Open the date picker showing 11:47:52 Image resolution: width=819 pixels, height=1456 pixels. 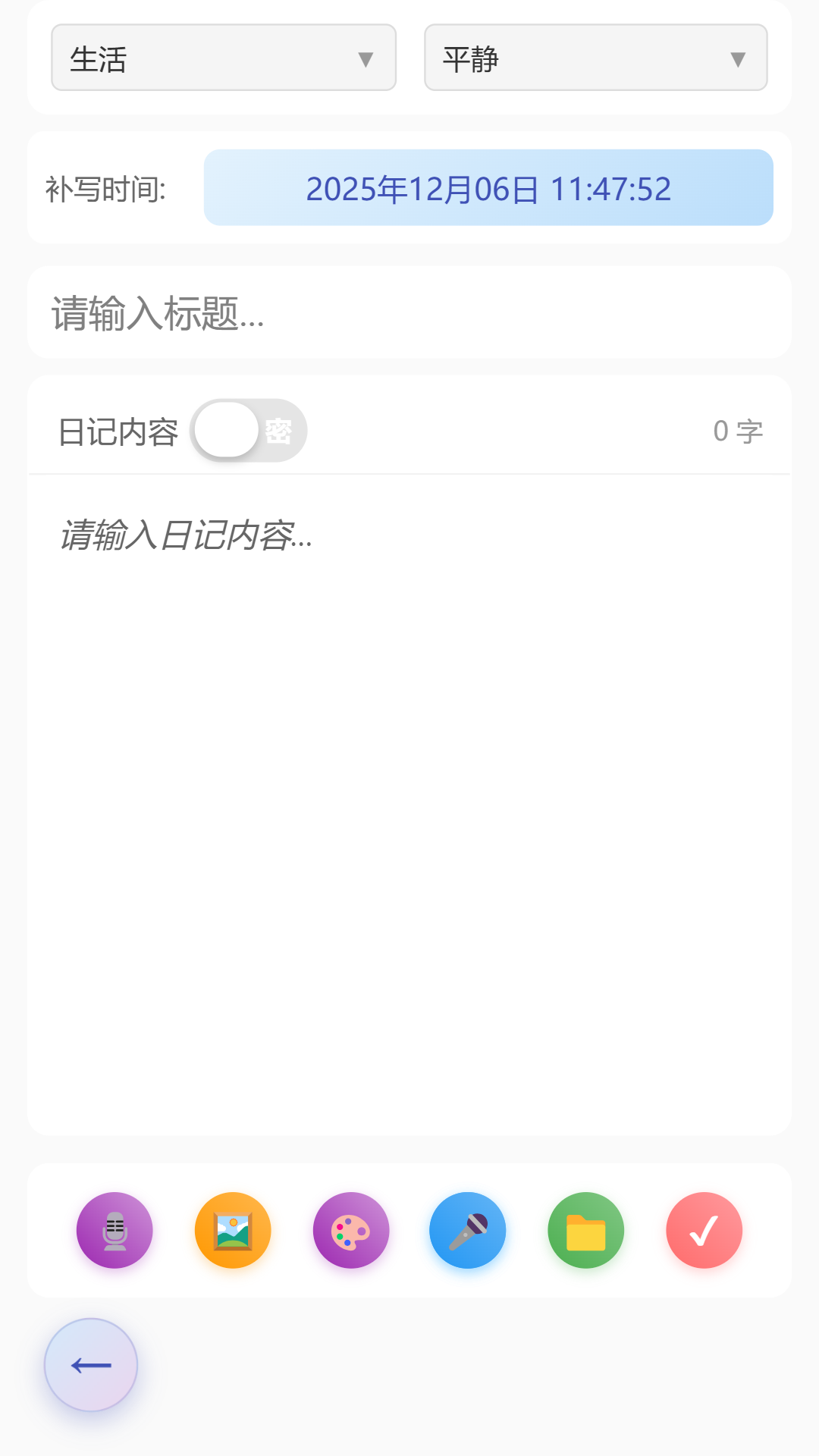click(488, 187)
